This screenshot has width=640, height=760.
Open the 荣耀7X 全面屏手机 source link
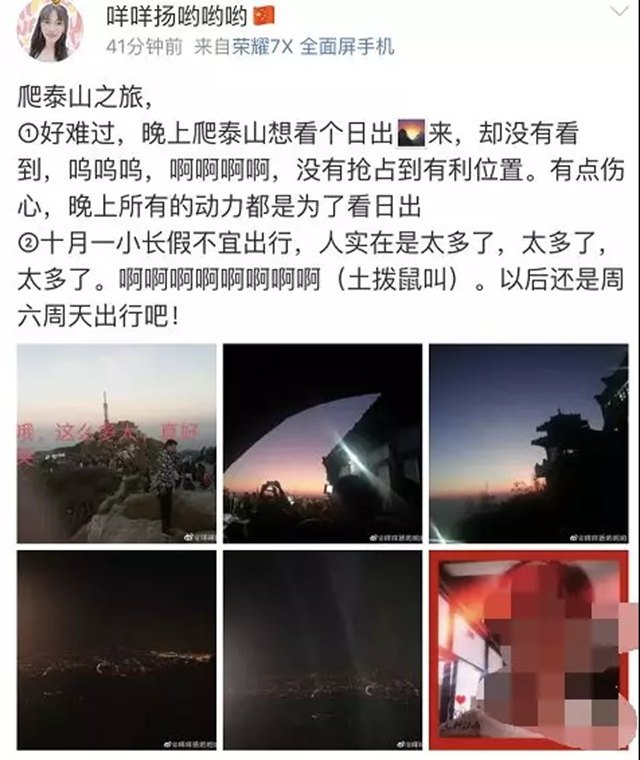coord(314,46)
